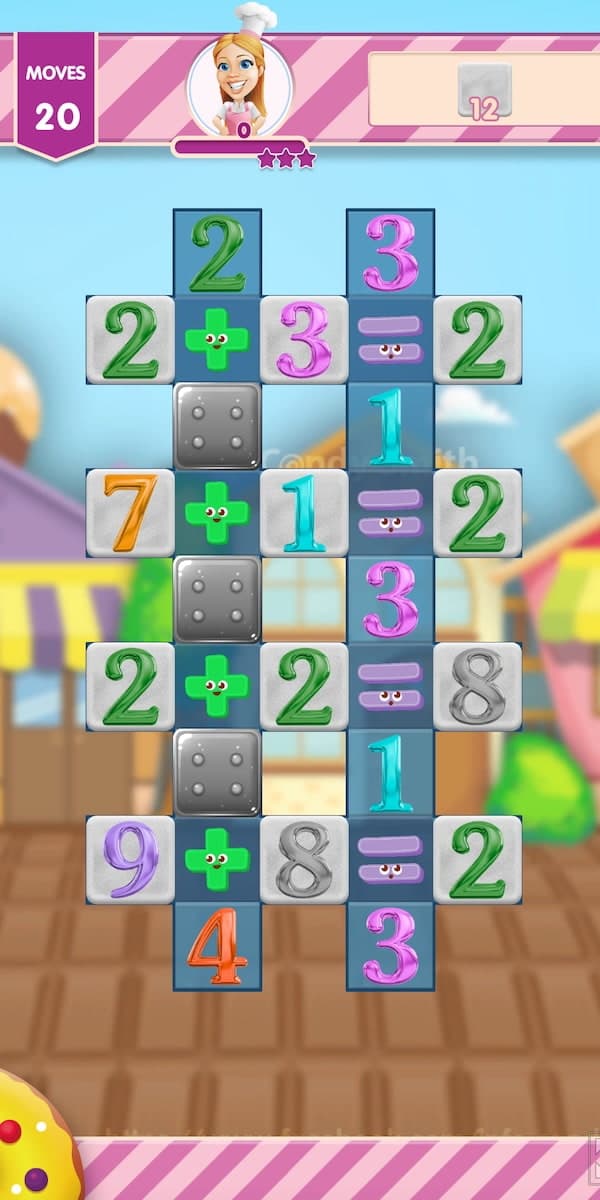Tap the orange 7 tile
Image resolution: width=600 pixels, height=1200 pixels.
(130, 512)
